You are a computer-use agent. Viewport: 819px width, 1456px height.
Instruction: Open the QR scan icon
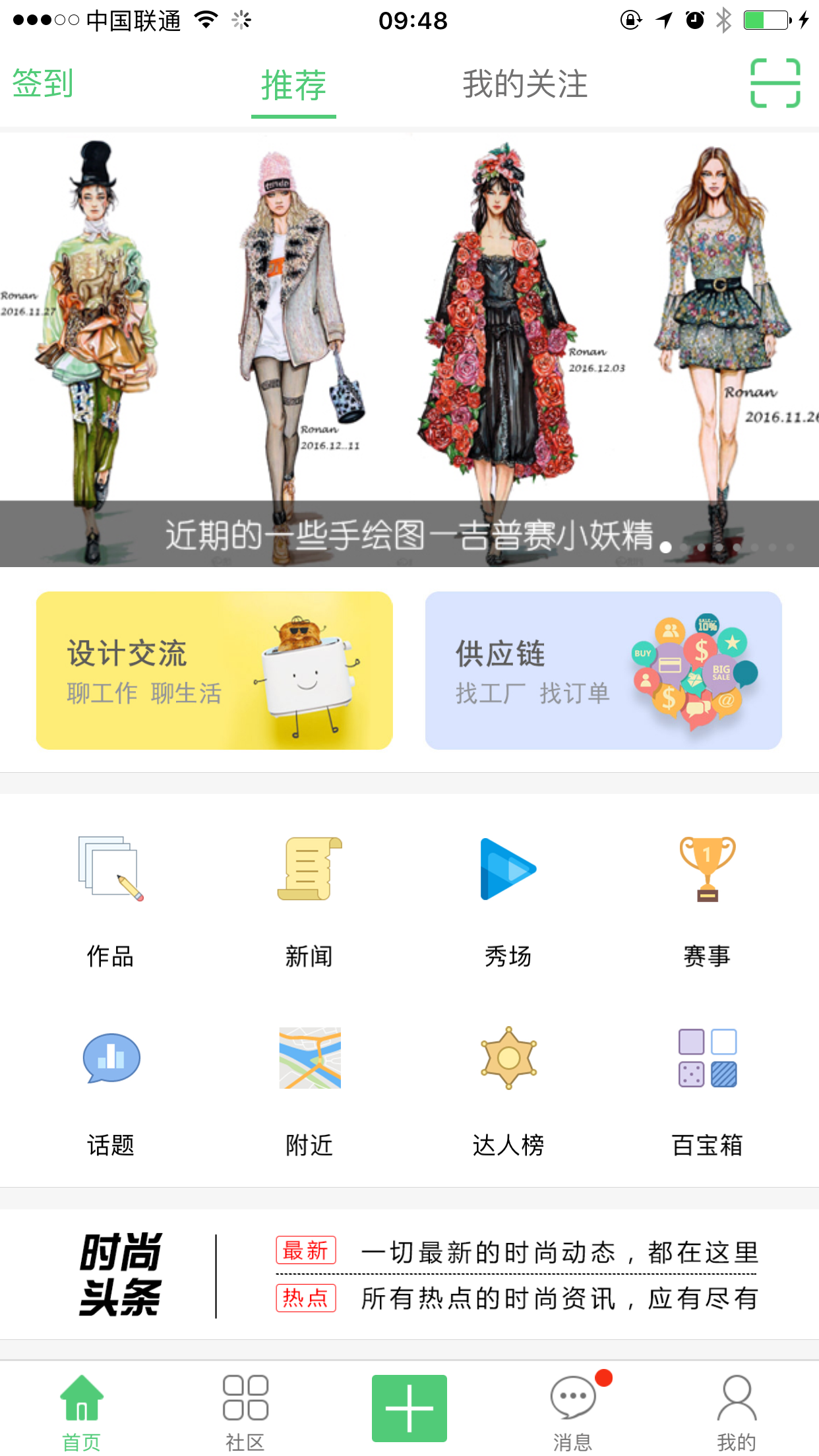[775, 83]
